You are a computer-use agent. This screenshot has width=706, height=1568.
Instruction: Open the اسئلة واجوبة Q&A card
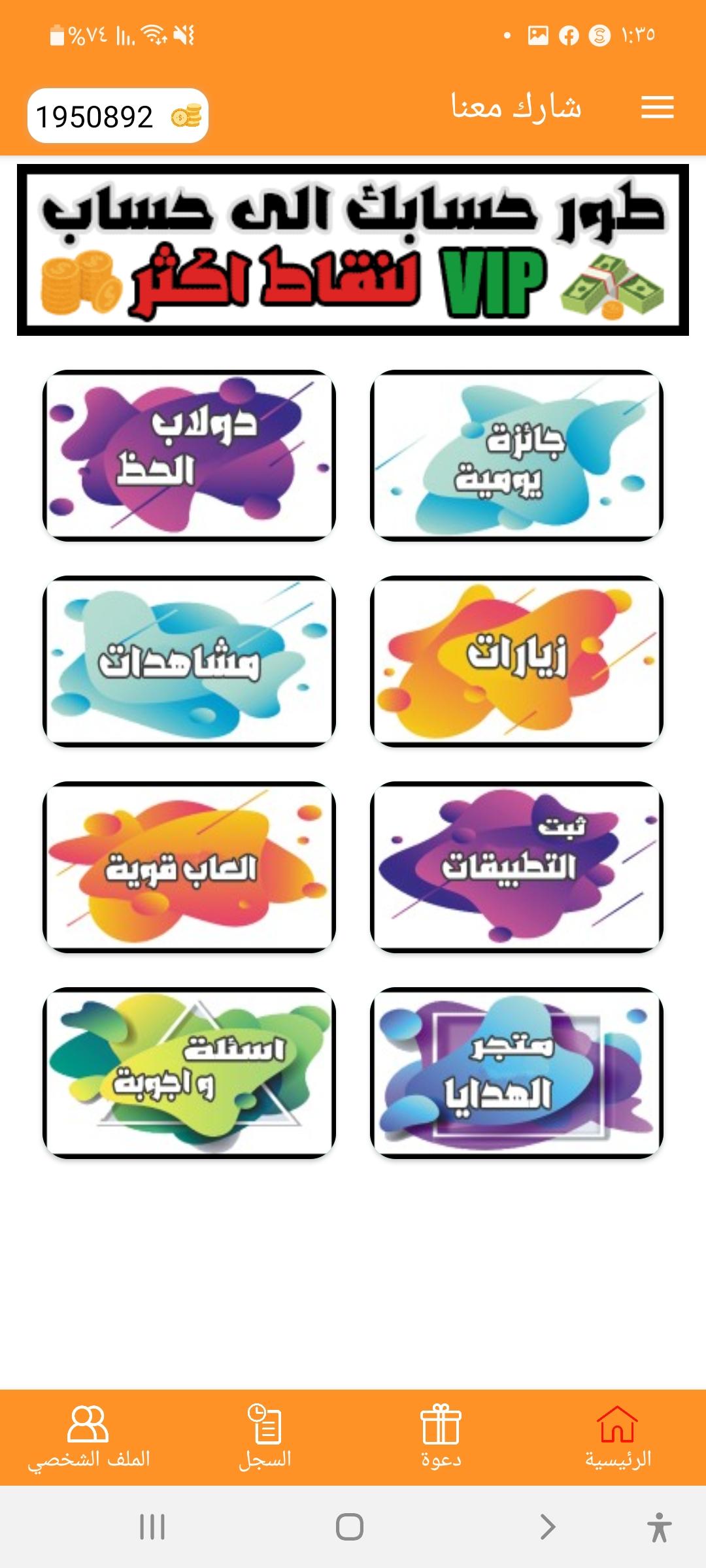[189, 1073]
